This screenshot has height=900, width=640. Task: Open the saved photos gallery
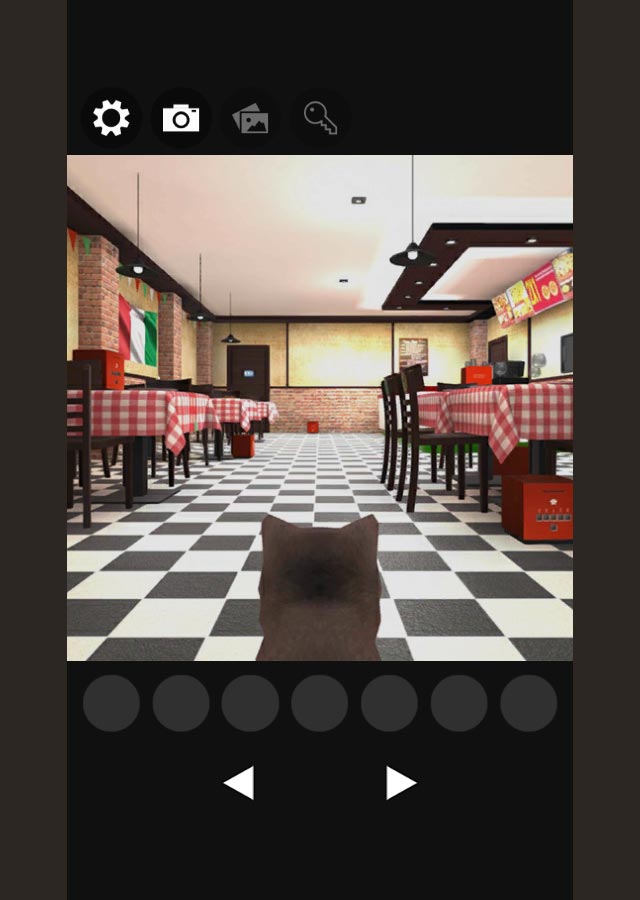tap(250, 119)
